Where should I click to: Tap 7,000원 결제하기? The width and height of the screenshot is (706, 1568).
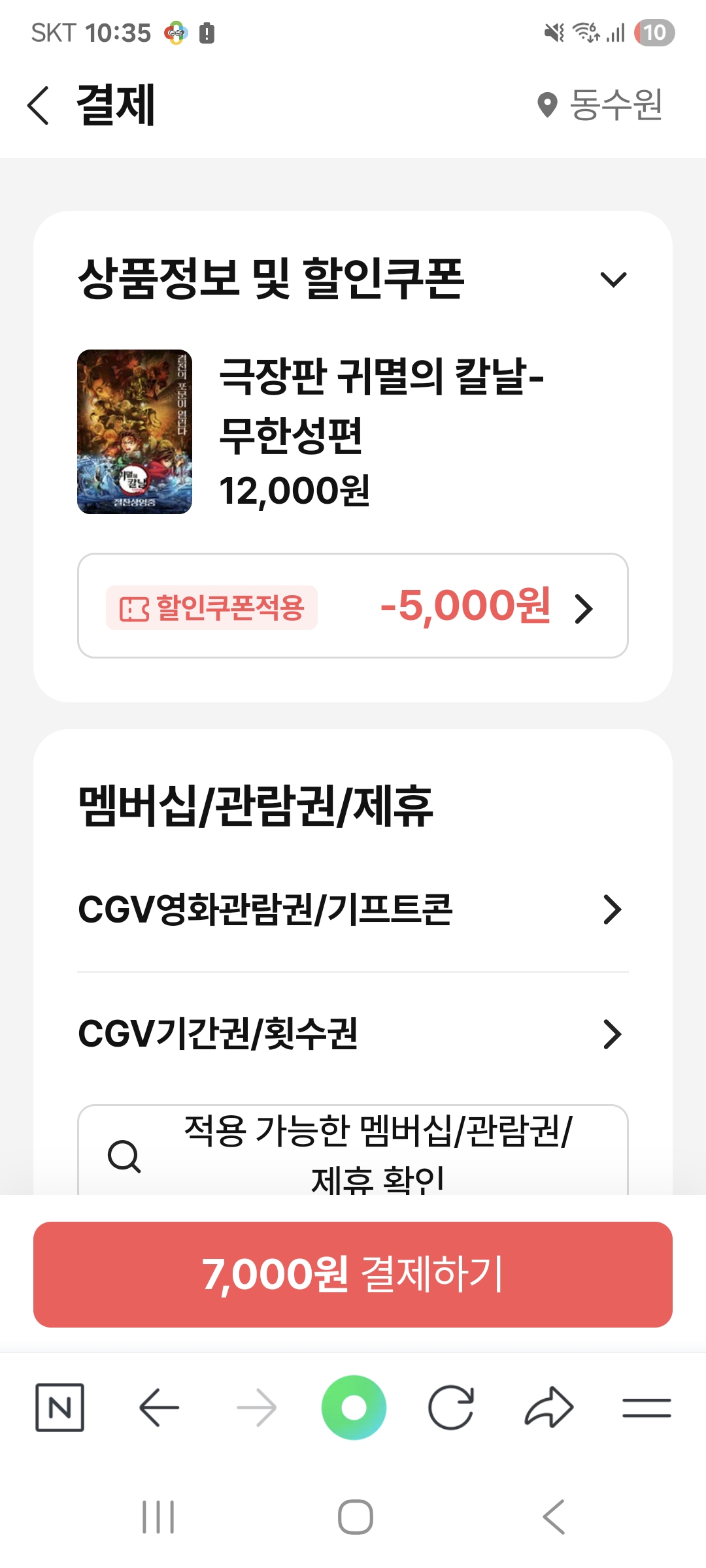pos(353,1275)
